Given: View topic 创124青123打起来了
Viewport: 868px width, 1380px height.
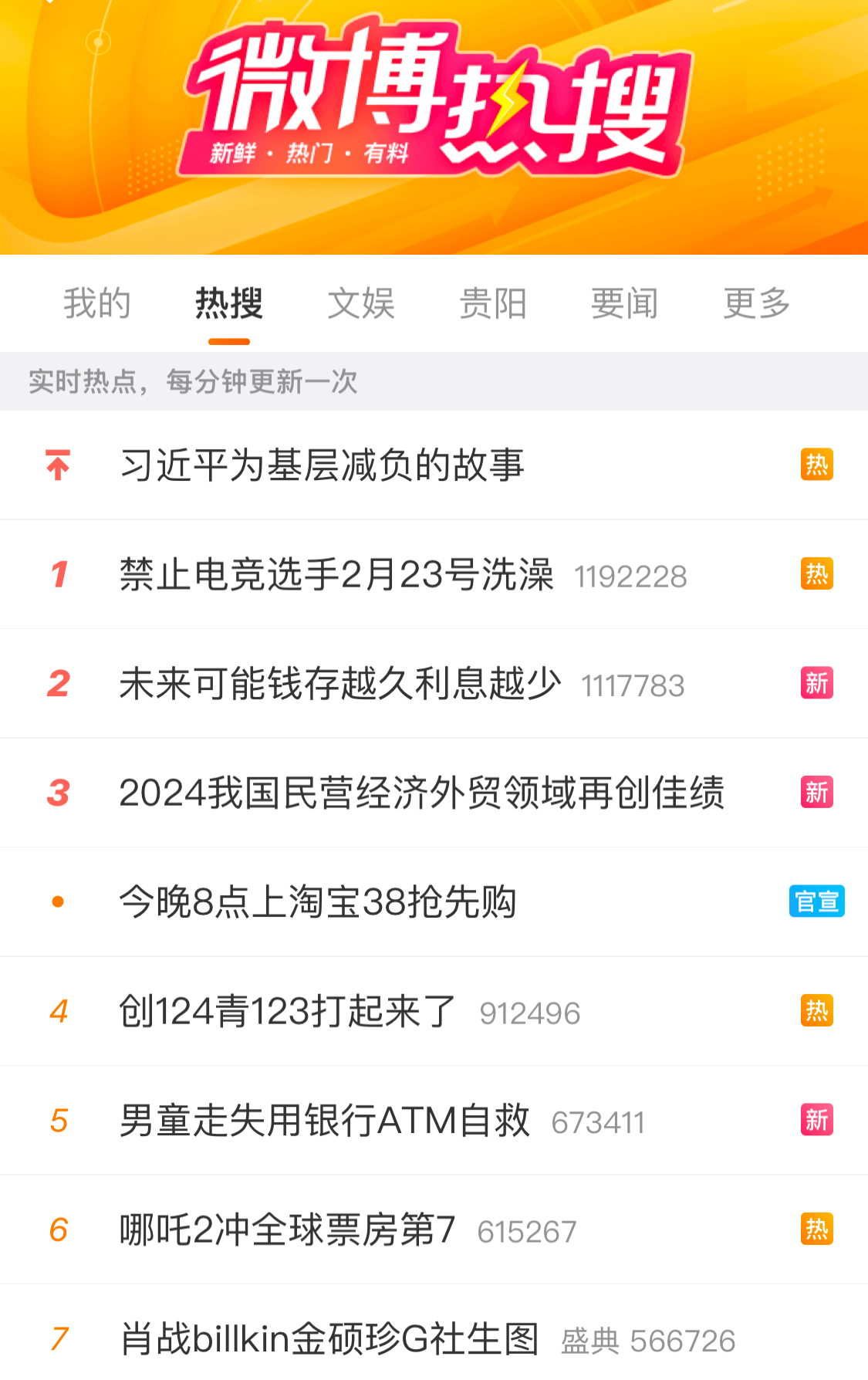Looking at the screenshot, I should pos(288,1012).
